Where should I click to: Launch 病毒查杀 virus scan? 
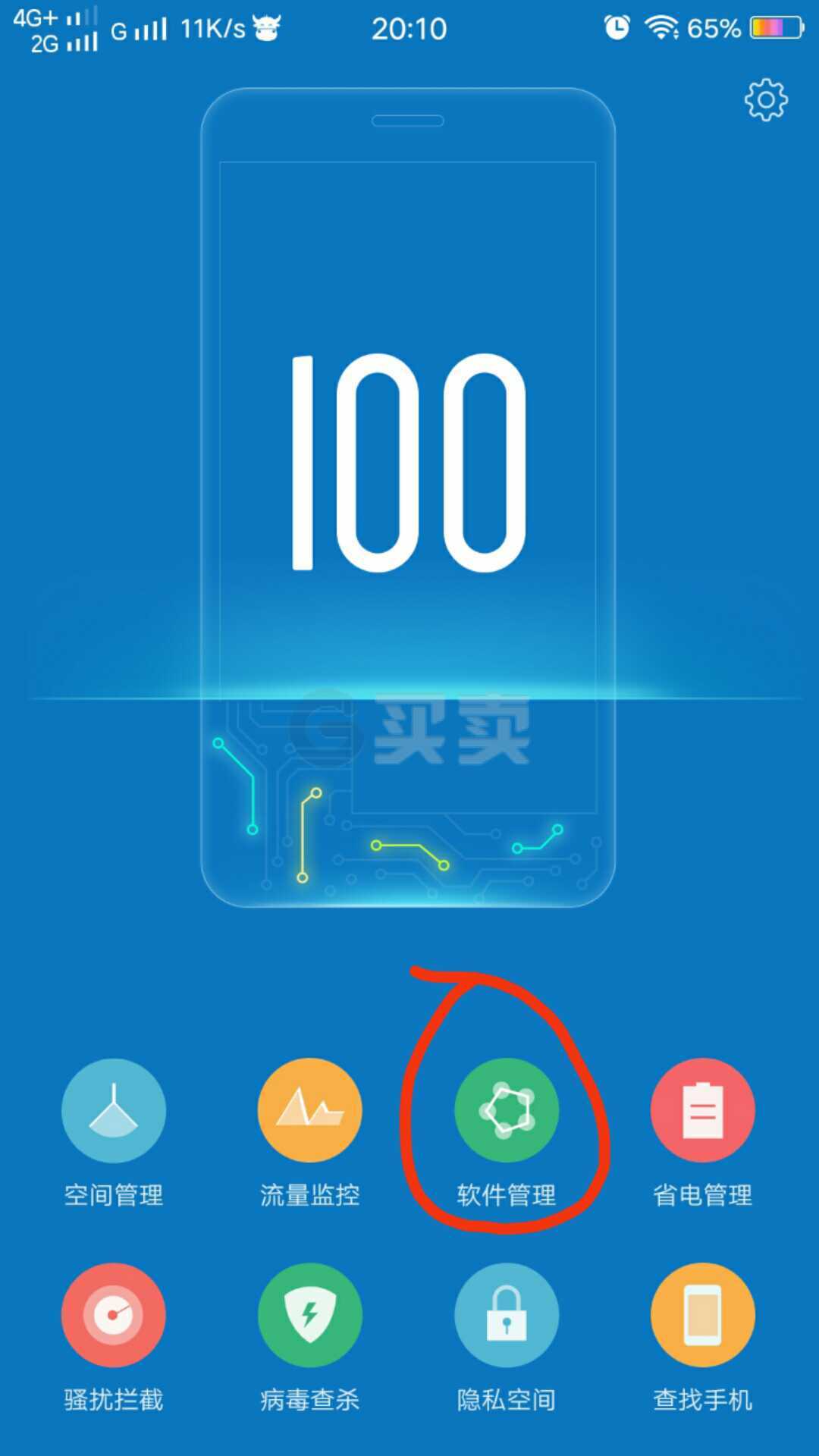pyautogui.click(x=309, y=1315)
